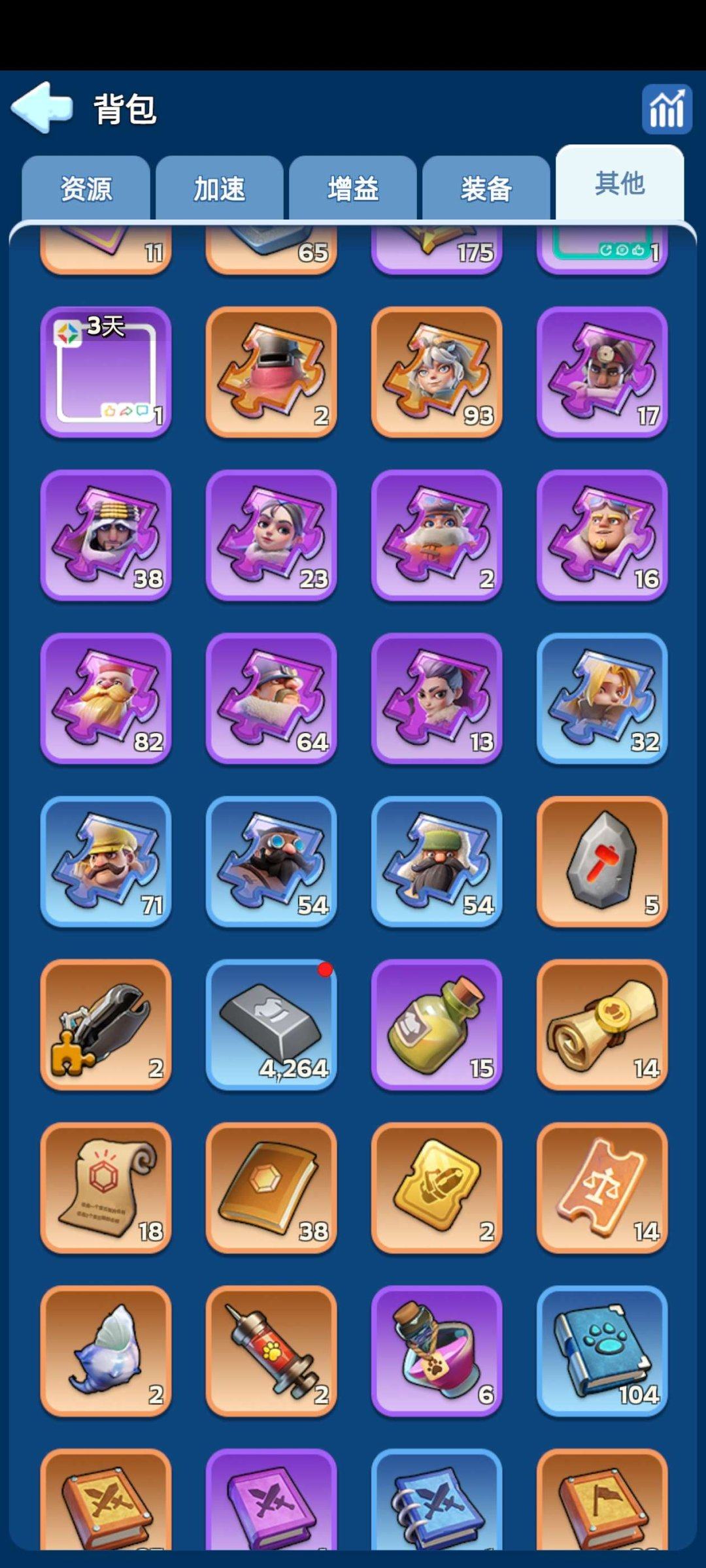The height and width of the screenshot is (1568, 706).
Task: Select the hero shard with 93 pieces
Action: coord(437,372)
